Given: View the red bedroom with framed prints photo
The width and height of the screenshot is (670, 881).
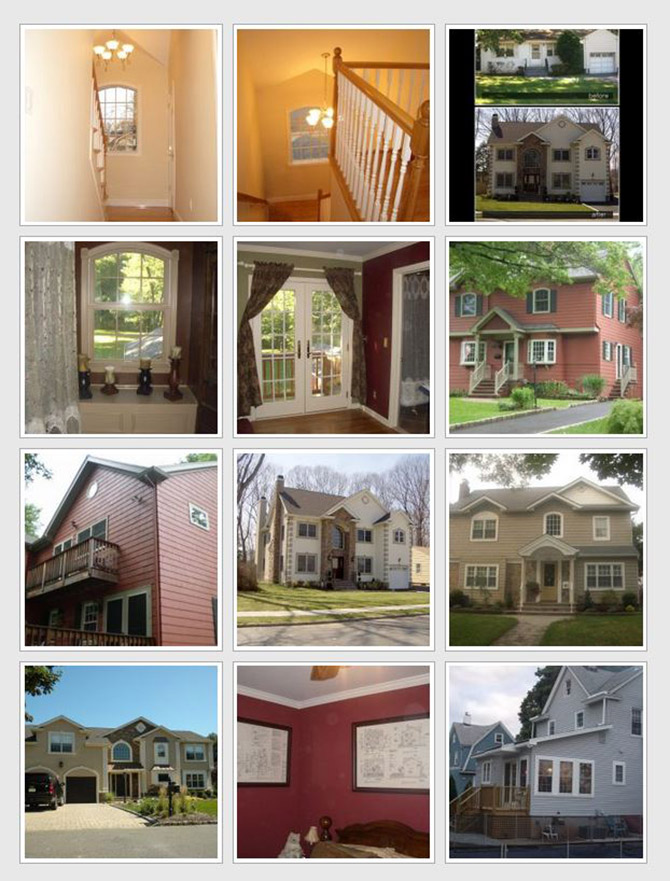Looking at the screenshot, I should pyautogui.click(x=333, y=761).
